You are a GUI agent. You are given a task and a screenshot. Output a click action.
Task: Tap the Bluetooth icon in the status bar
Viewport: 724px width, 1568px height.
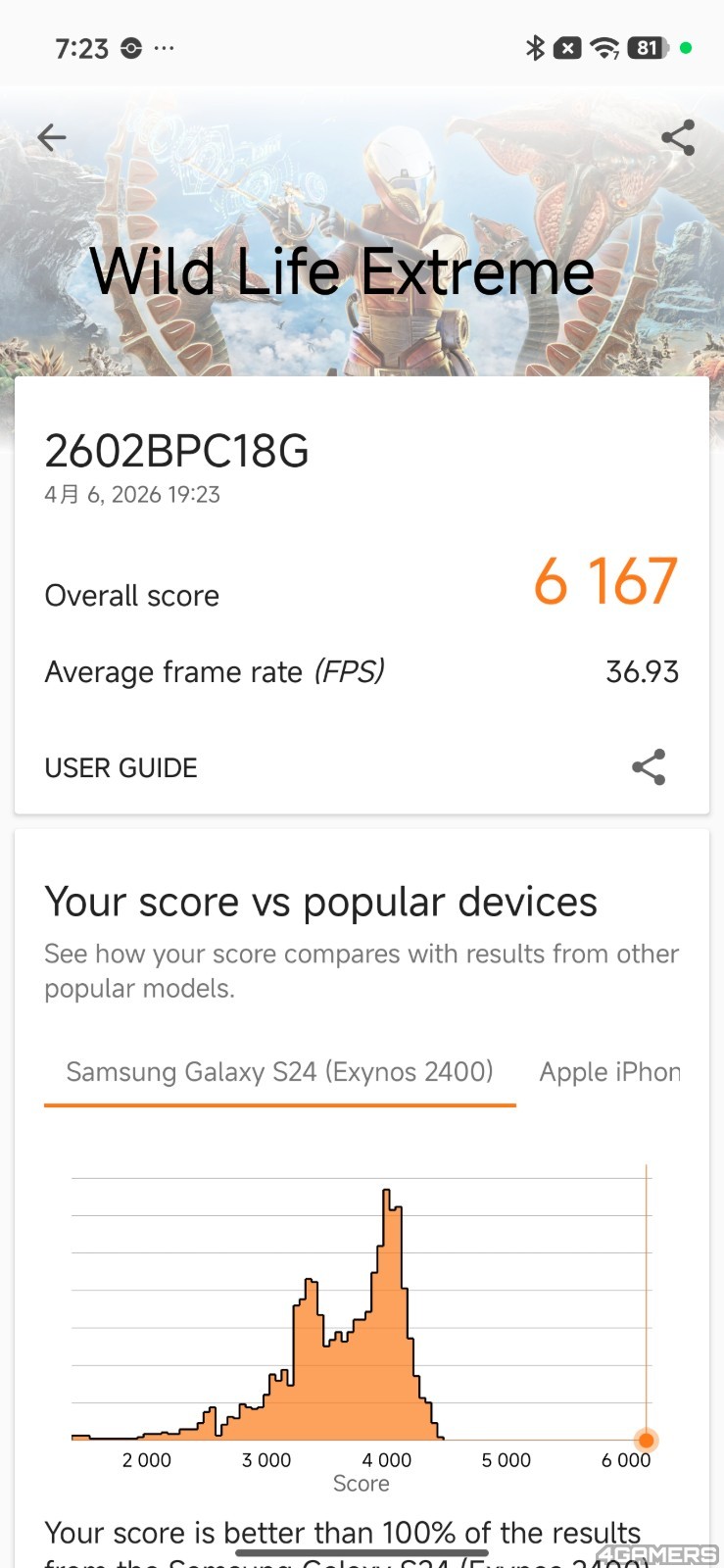(535, 47)
